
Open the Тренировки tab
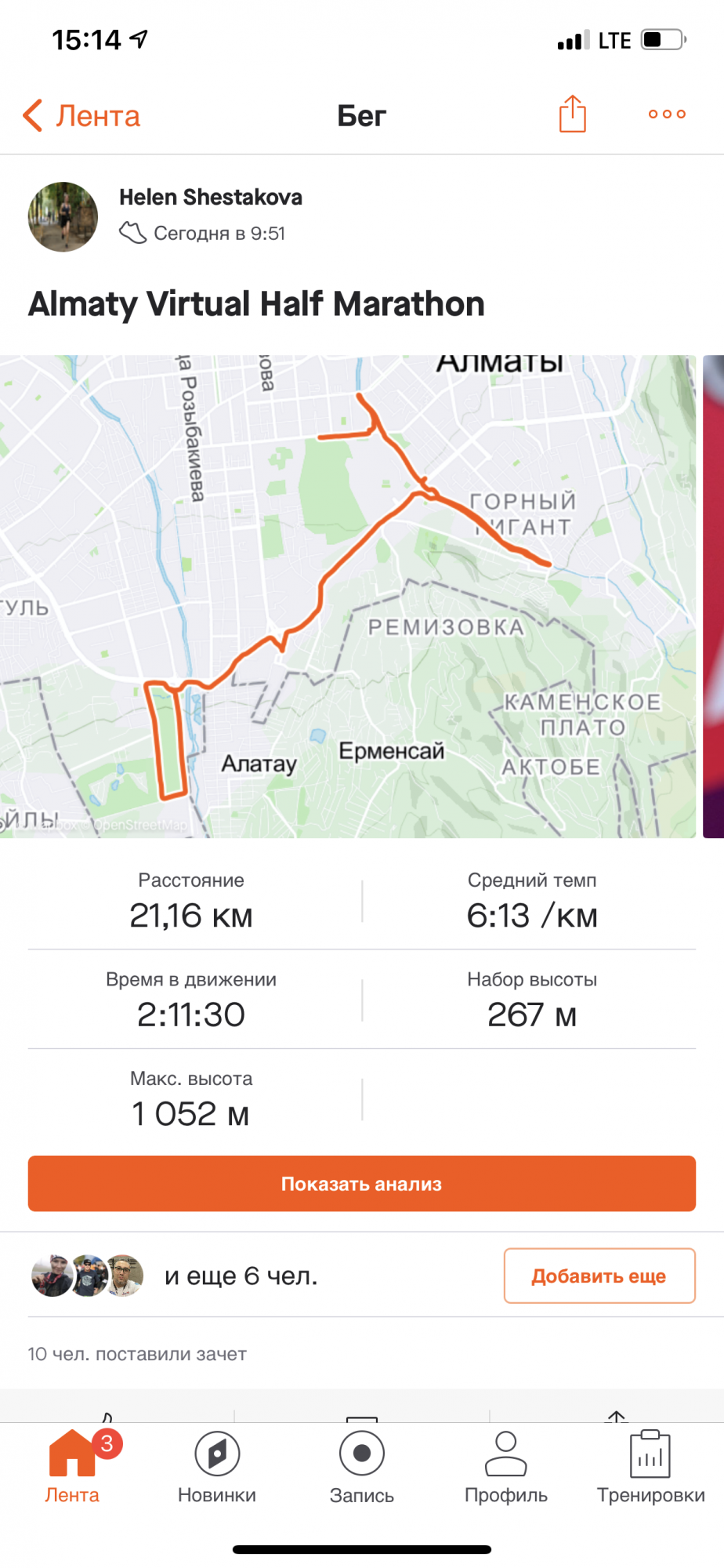coord(650,1466)
